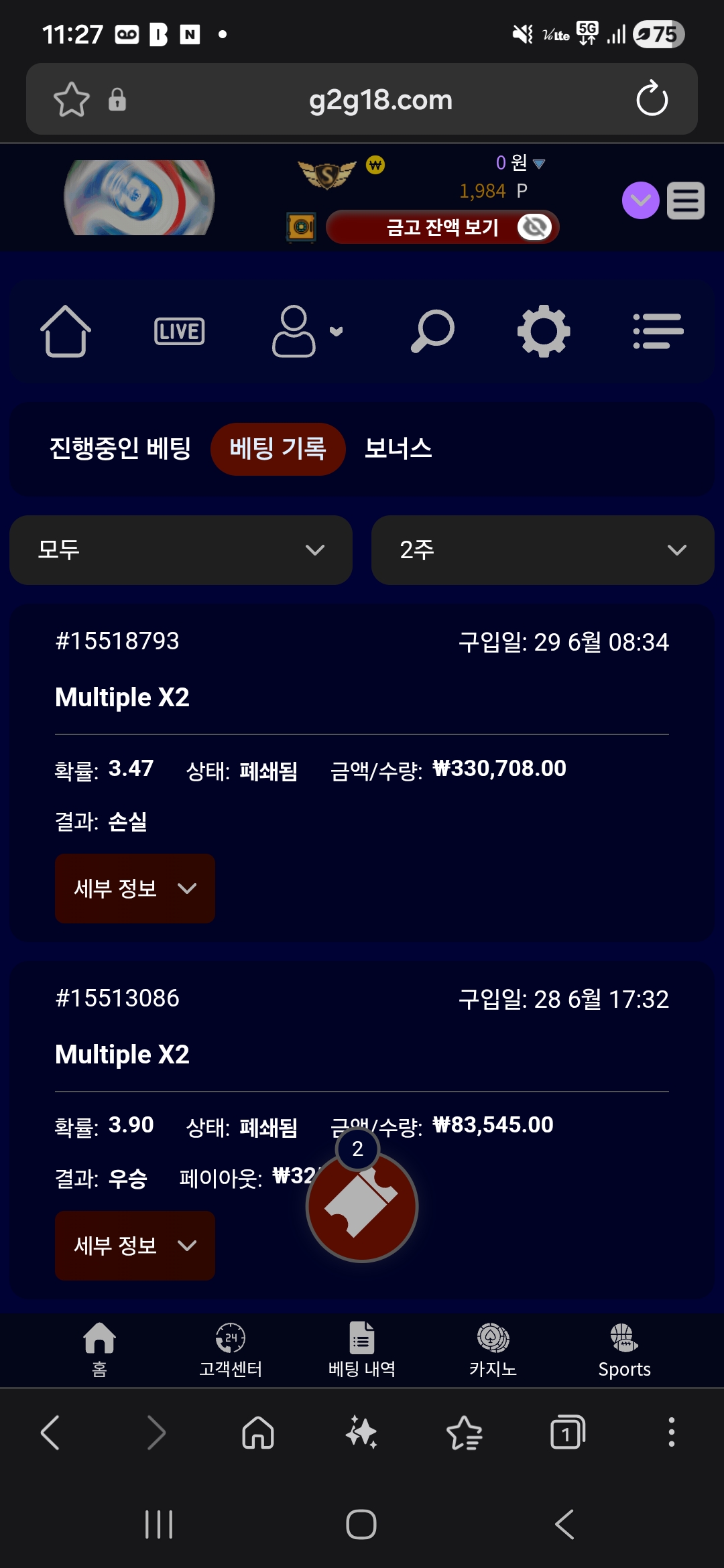724x1568 pixels.
Task: Switch to the 보너스 tab
Action: [398, 448]
